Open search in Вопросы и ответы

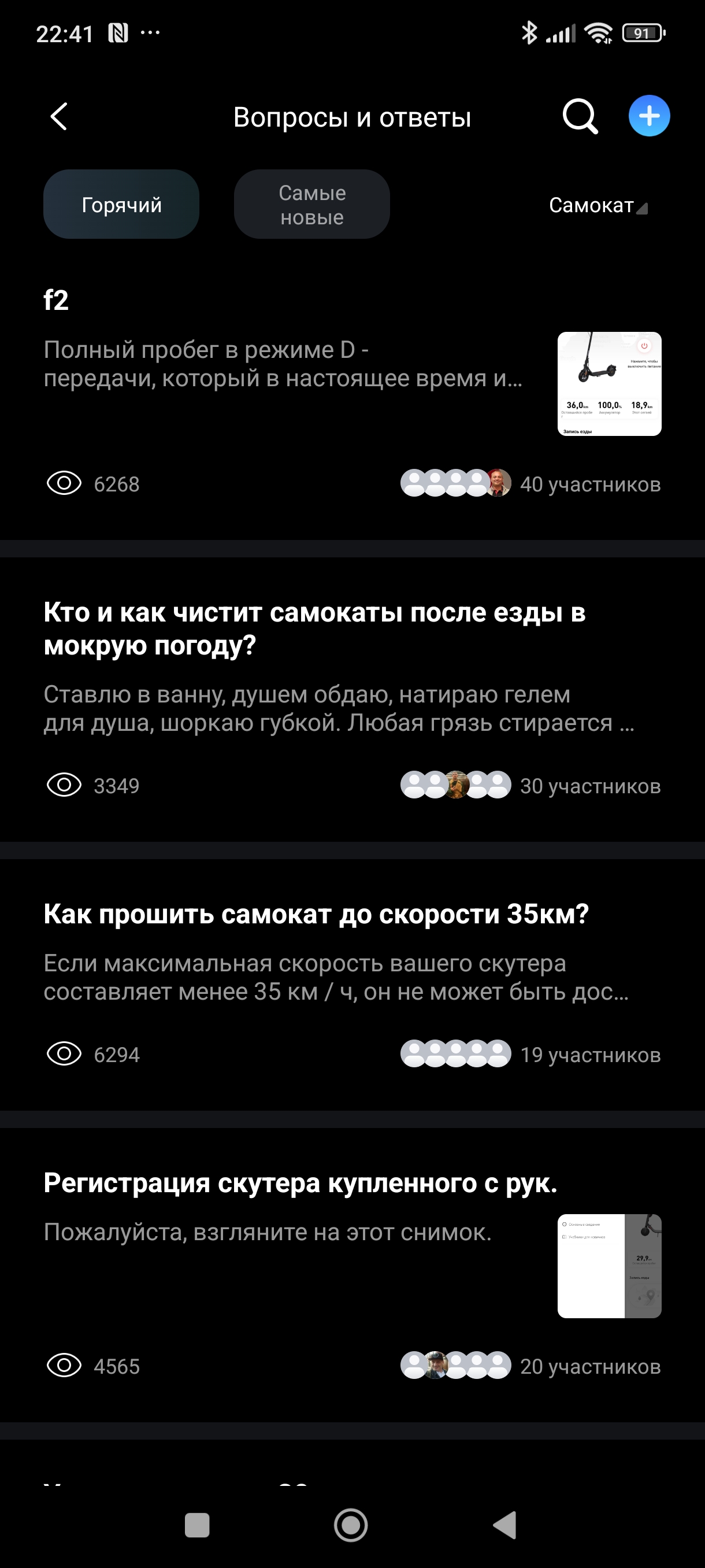580,116
